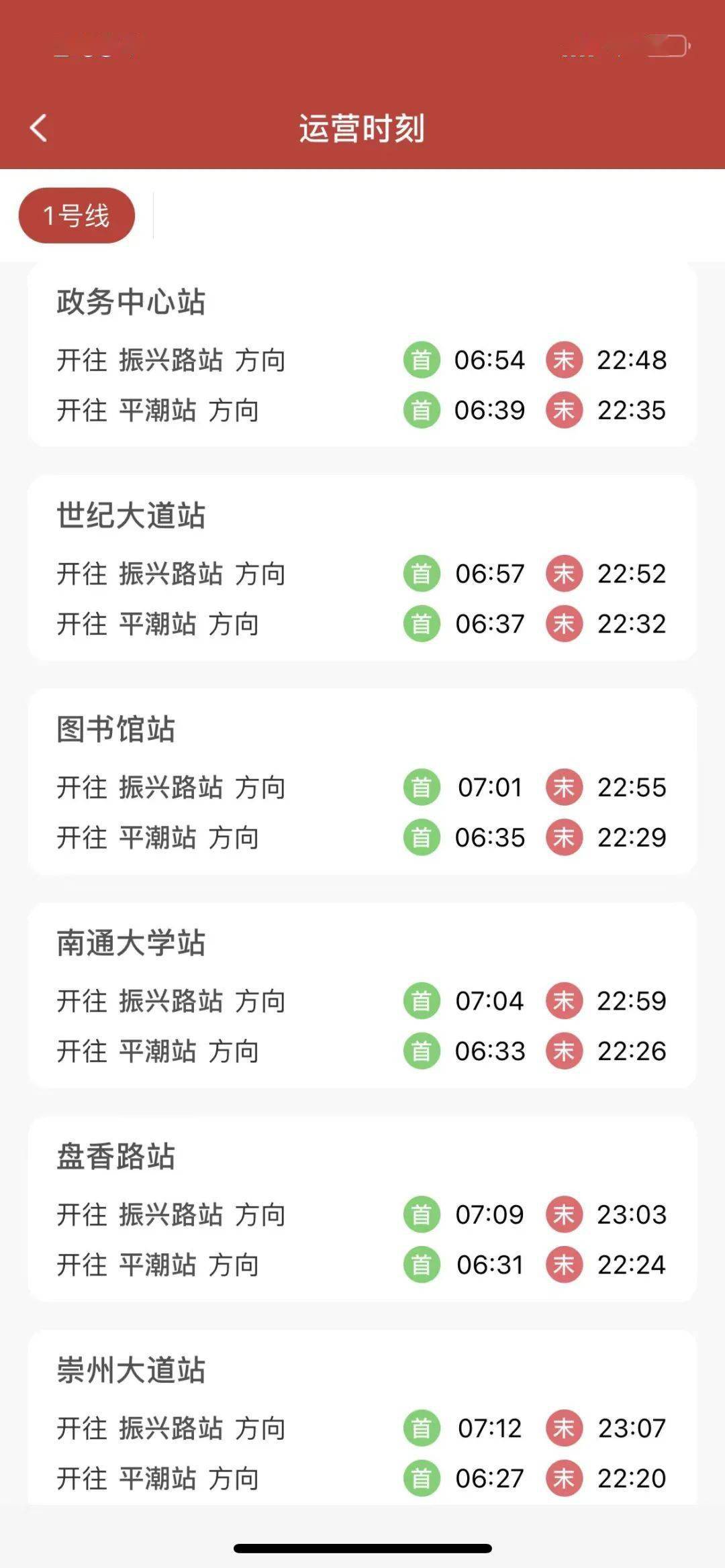This screenshot has width=725, height=1568.
Task: Tap green 首 icon beside 政务中心站 06:54
Action: [421, 360]
